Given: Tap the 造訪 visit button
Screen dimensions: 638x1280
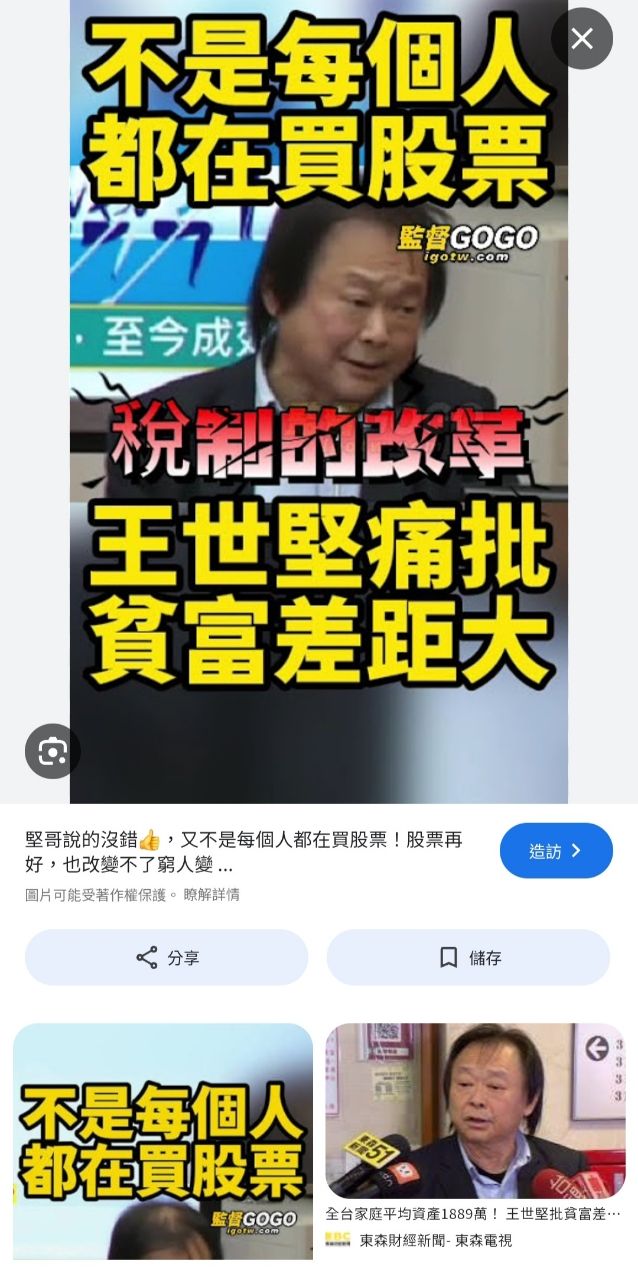Looking at the screenshot, I should [x=556, y=851].
